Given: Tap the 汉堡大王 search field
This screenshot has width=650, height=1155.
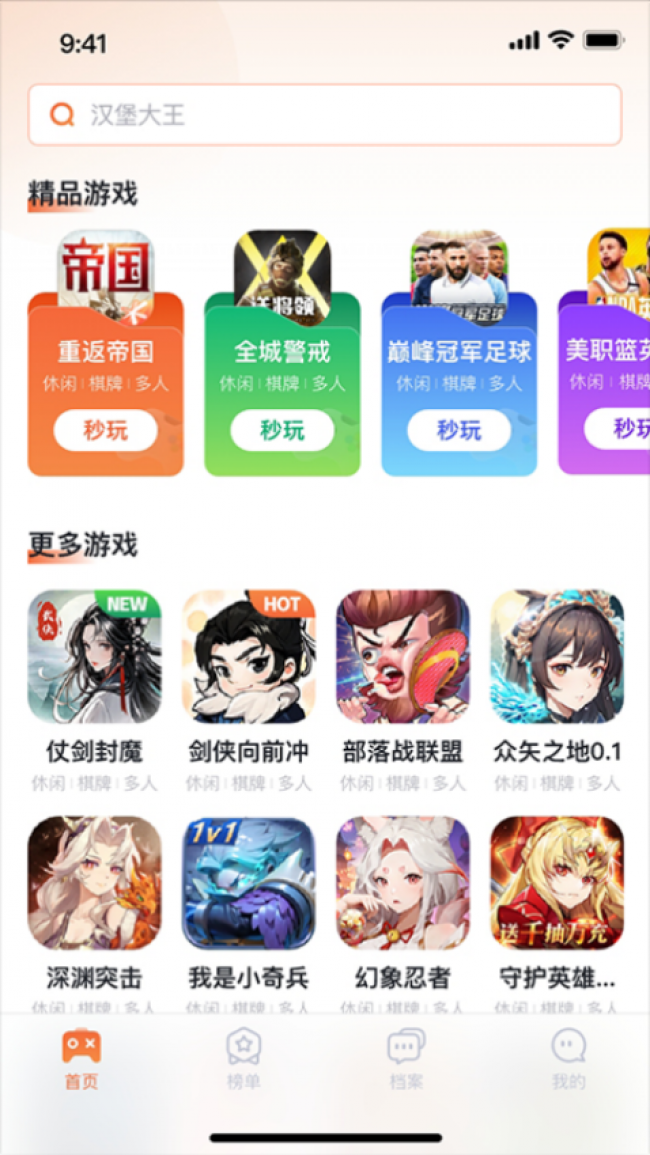Looking at the screenshot, I should (x=325, y=115).
